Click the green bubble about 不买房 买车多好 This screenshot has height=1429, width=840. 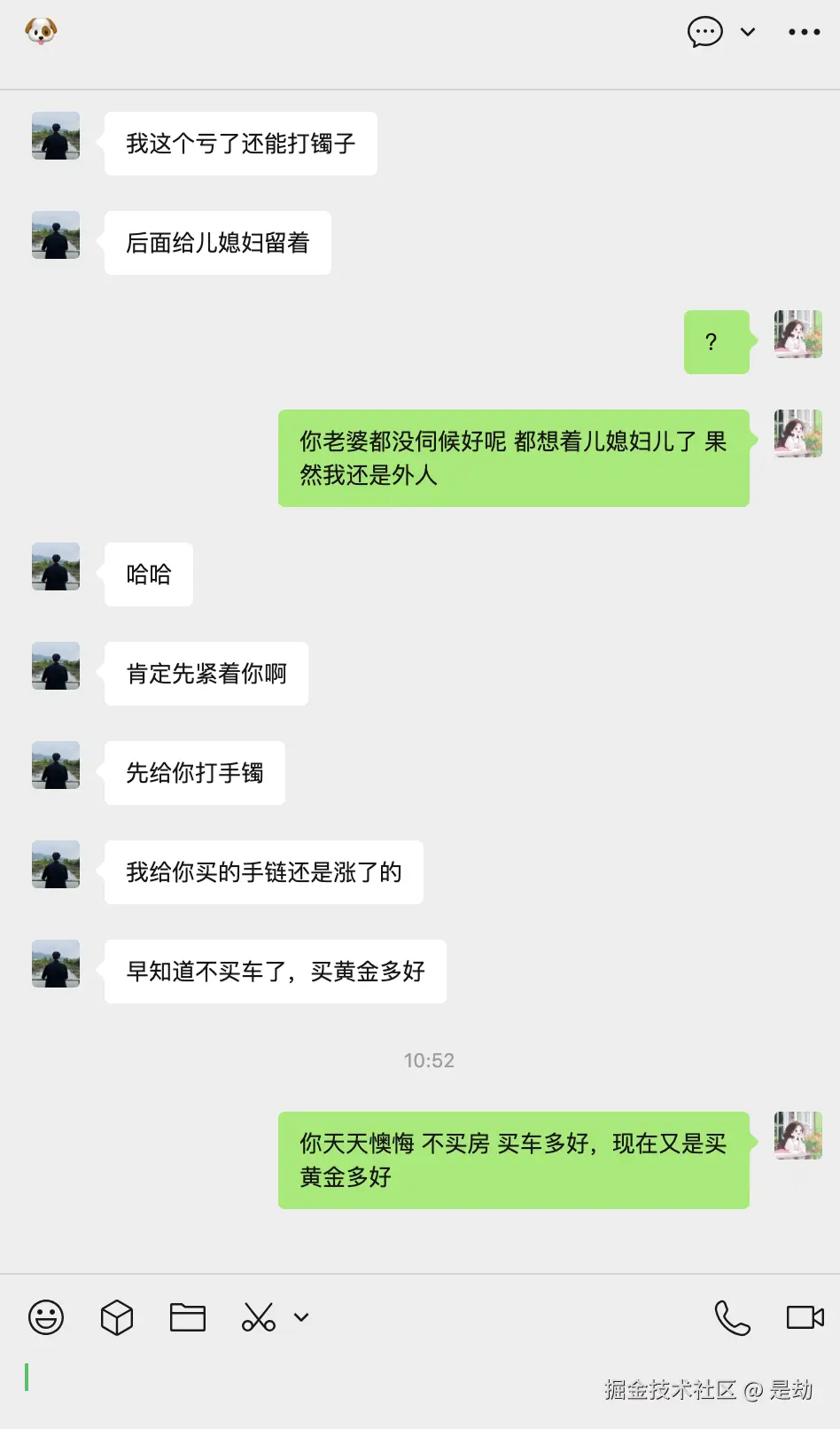point(513,1160)
